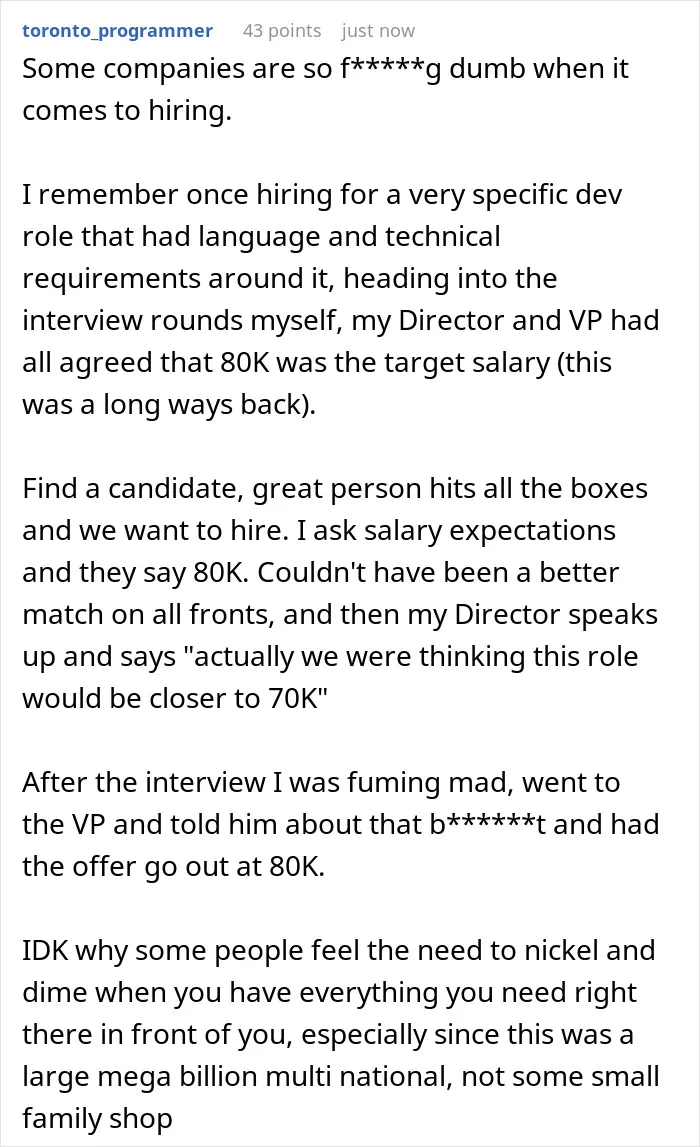
Task: Open toronto_programmer's profile
Action: (117, 31)
